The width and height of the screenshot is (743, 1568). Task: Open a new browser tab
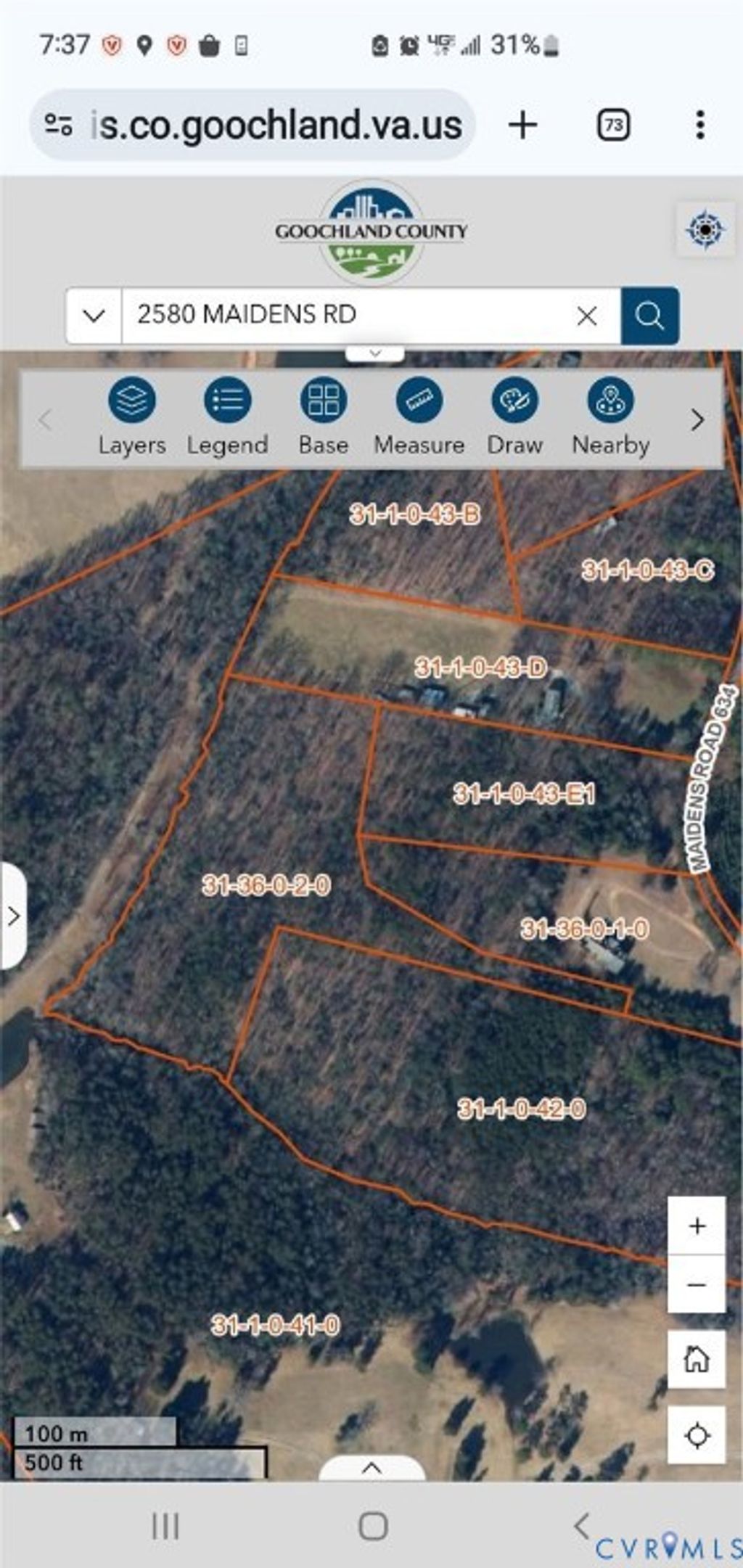pos(522,126)
